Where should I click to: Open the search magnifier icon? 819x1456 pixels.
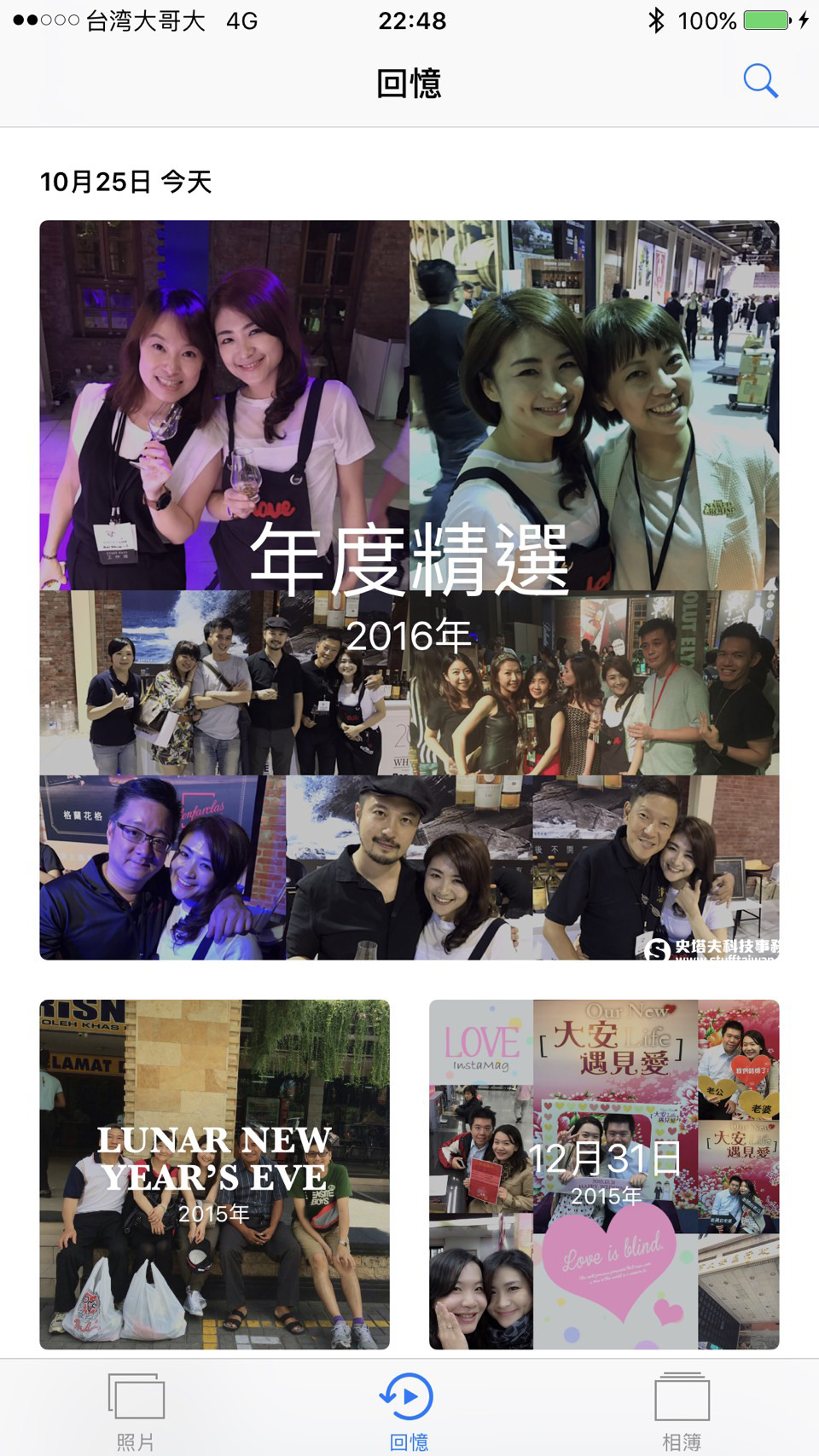760,82
